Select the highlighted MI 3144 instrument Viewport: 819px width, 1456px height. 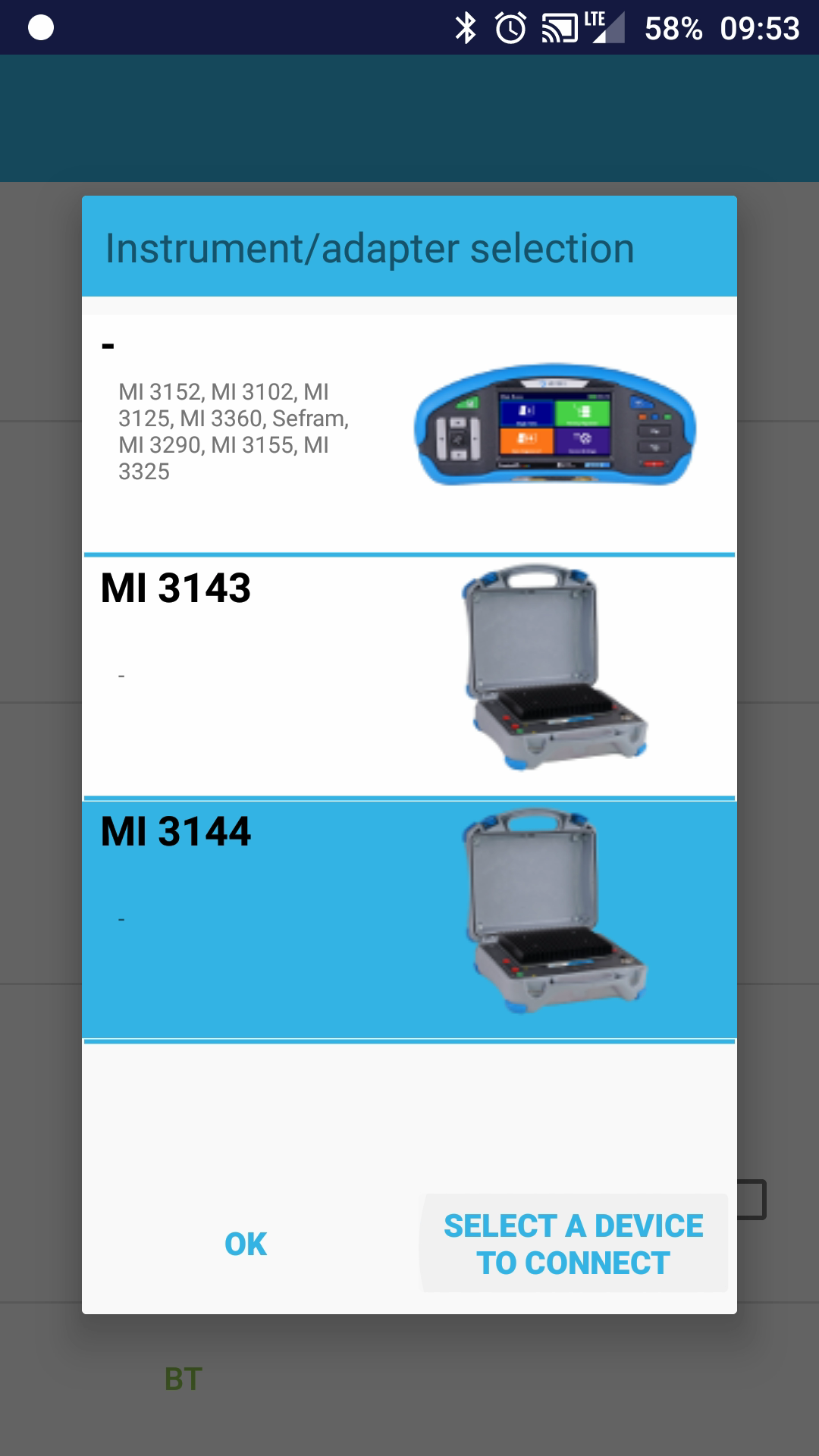click(x=409, y=919)
